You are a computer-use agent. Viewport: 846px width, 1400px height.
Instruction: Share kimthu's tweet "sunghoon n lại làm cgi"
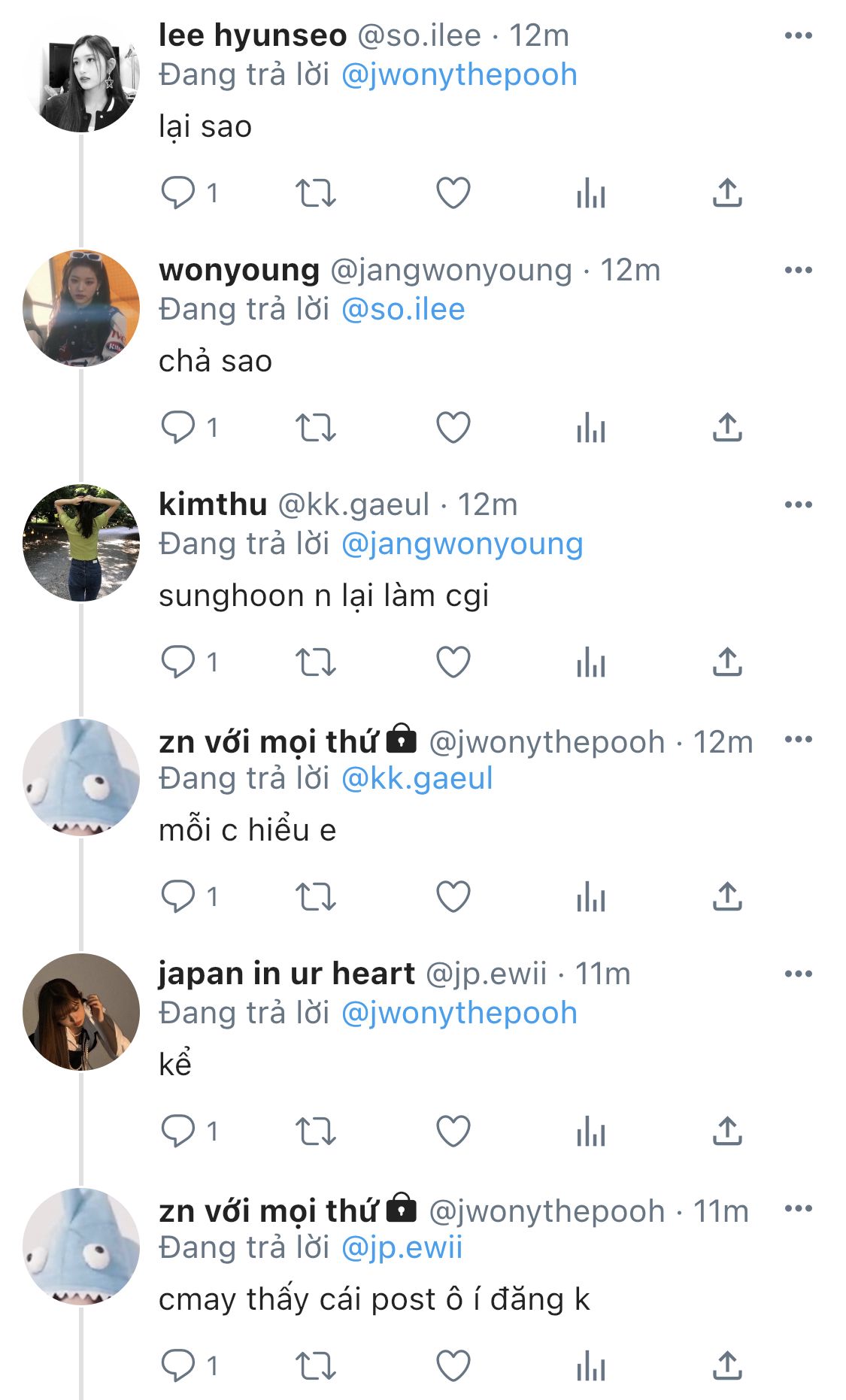click(727, 662)
